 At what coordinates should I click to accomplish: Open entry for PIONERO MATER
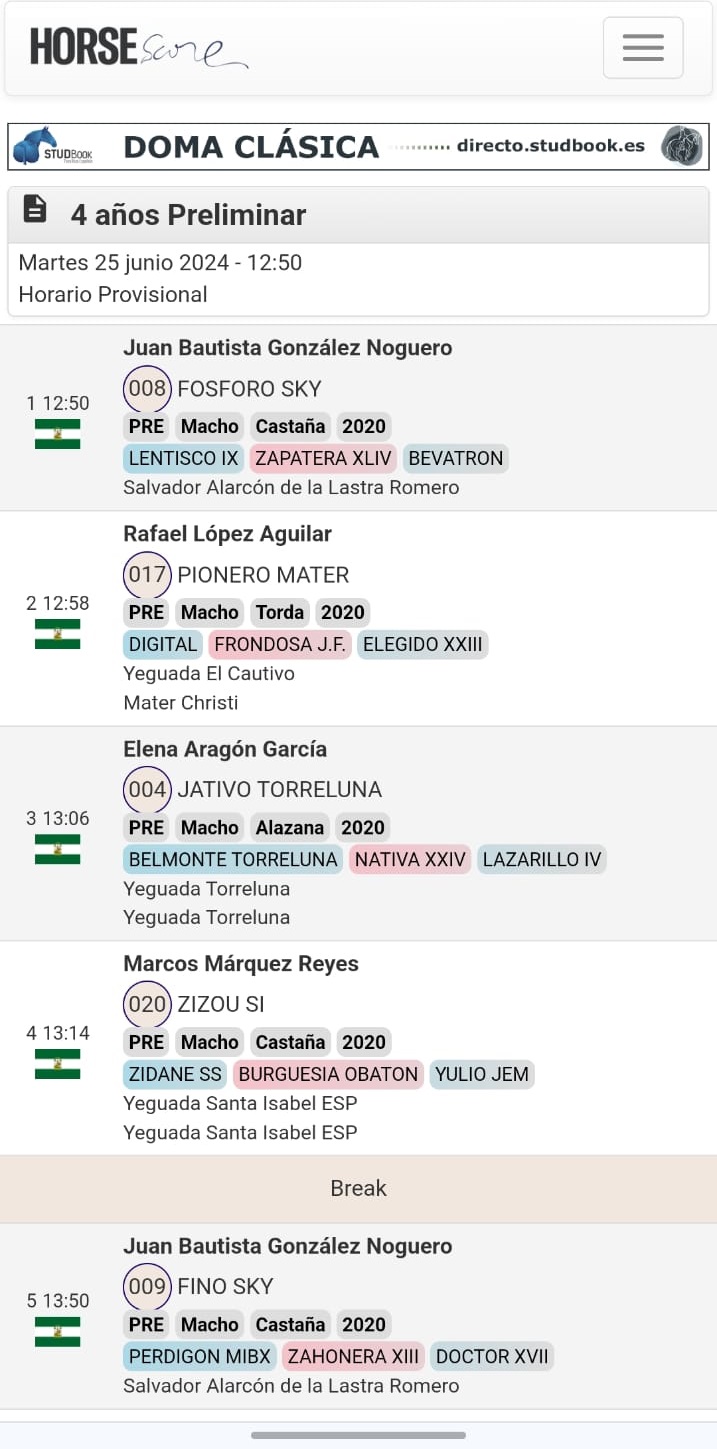[358, 619]
